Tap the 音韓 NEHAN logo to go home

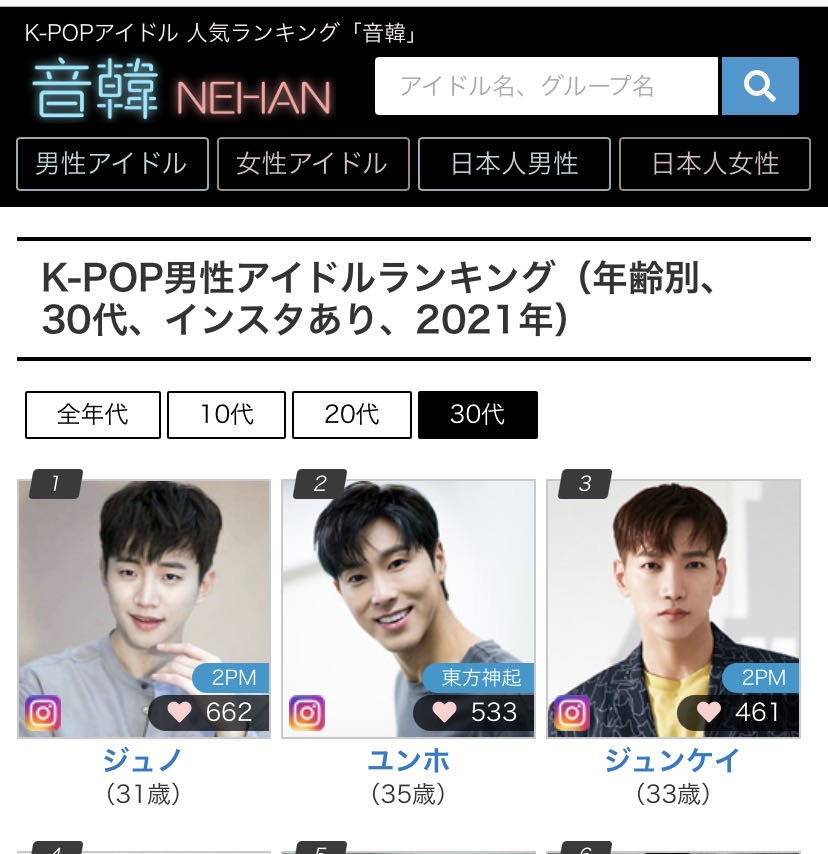181,90
